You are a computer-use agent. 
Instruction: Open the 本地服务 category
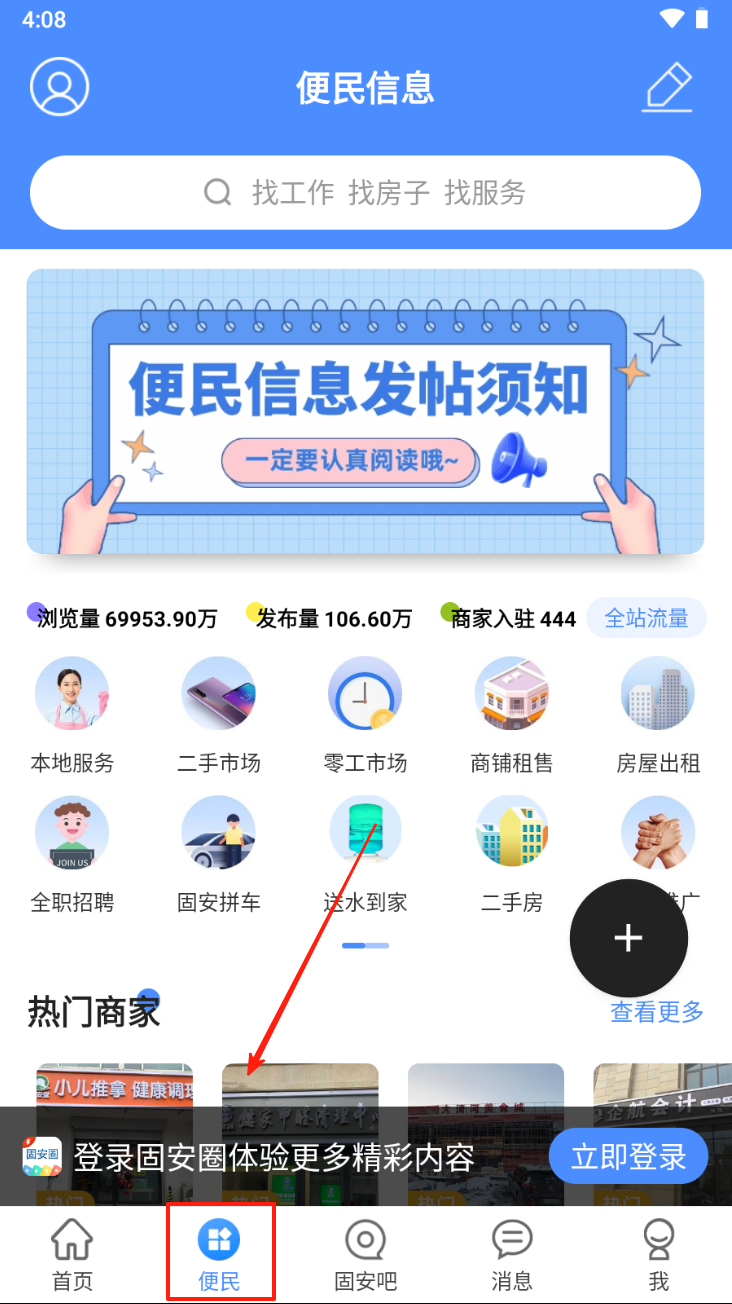point(72,714)
